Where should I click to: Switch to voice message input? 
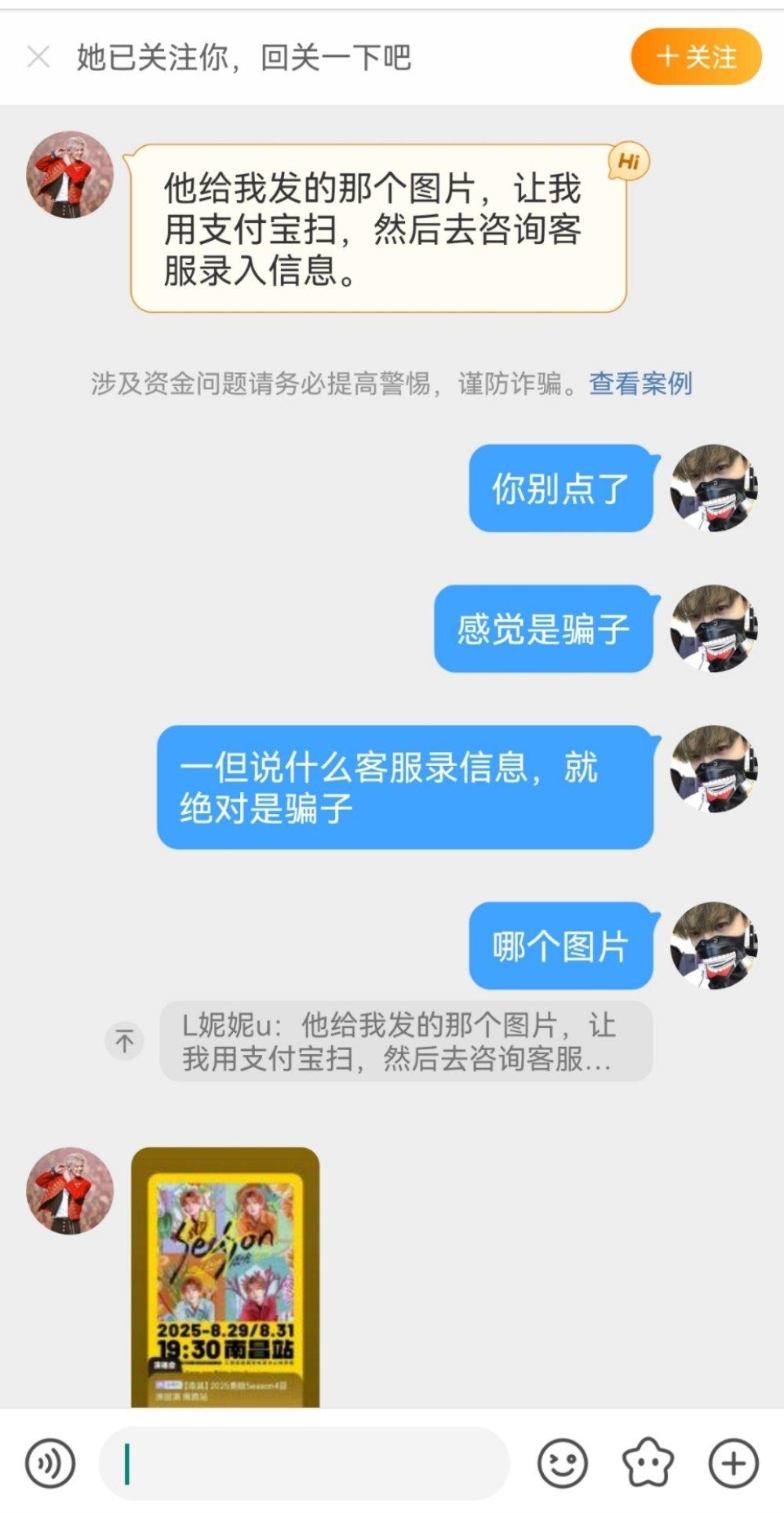point(50,1463)
